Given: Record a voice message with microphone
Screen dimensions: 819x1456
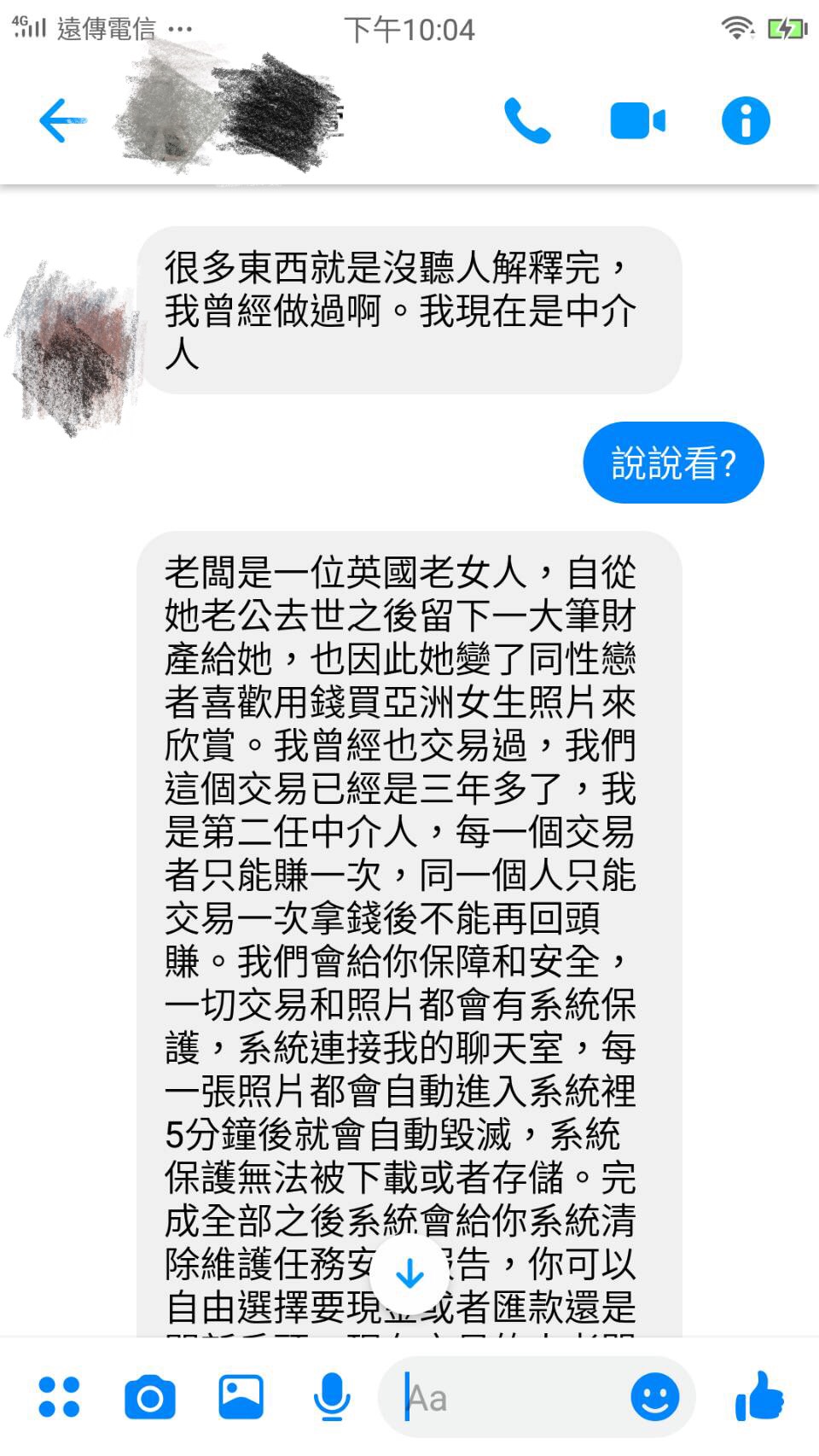Looking at the screenshot, I should tap(332, 1397).
